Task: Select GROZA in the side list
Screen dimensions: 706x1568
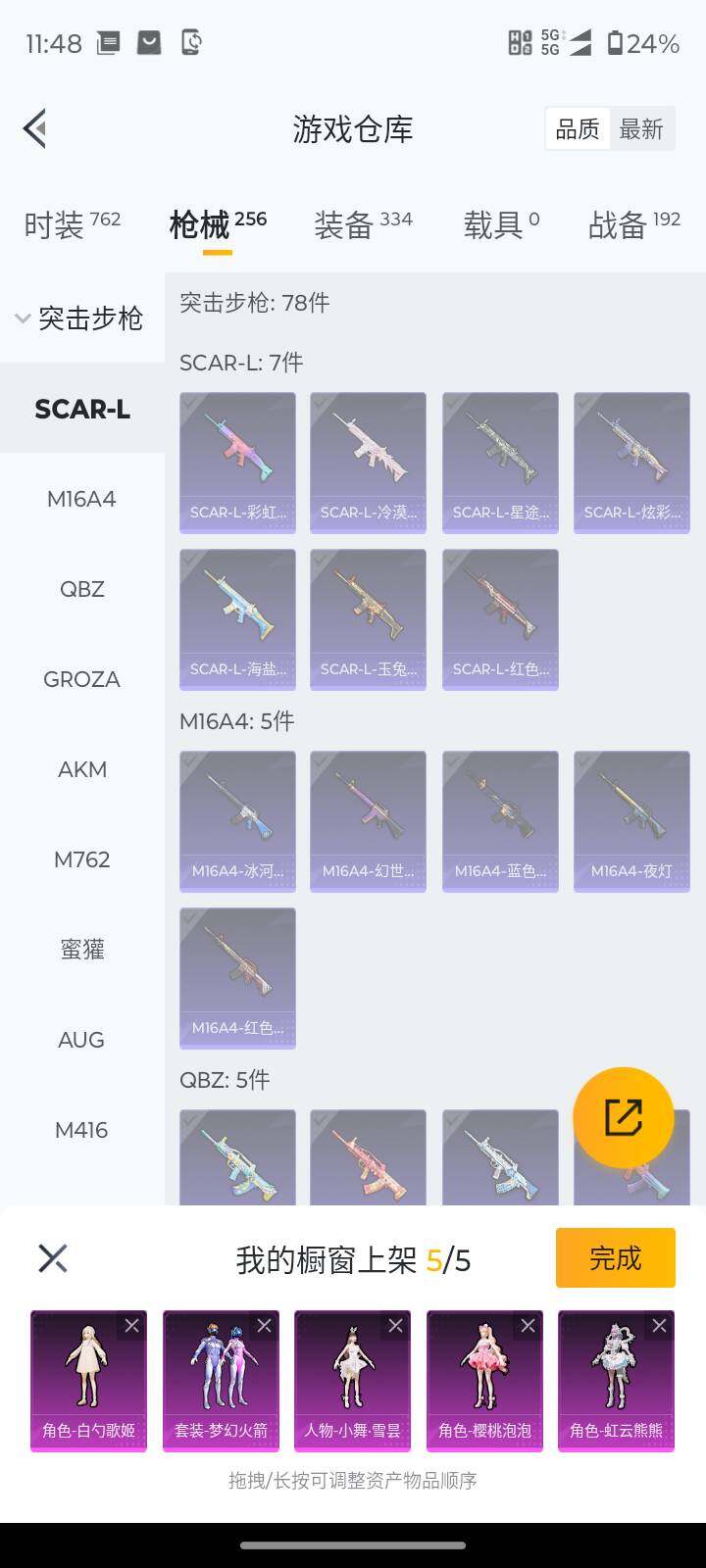Action: (81, 679)
